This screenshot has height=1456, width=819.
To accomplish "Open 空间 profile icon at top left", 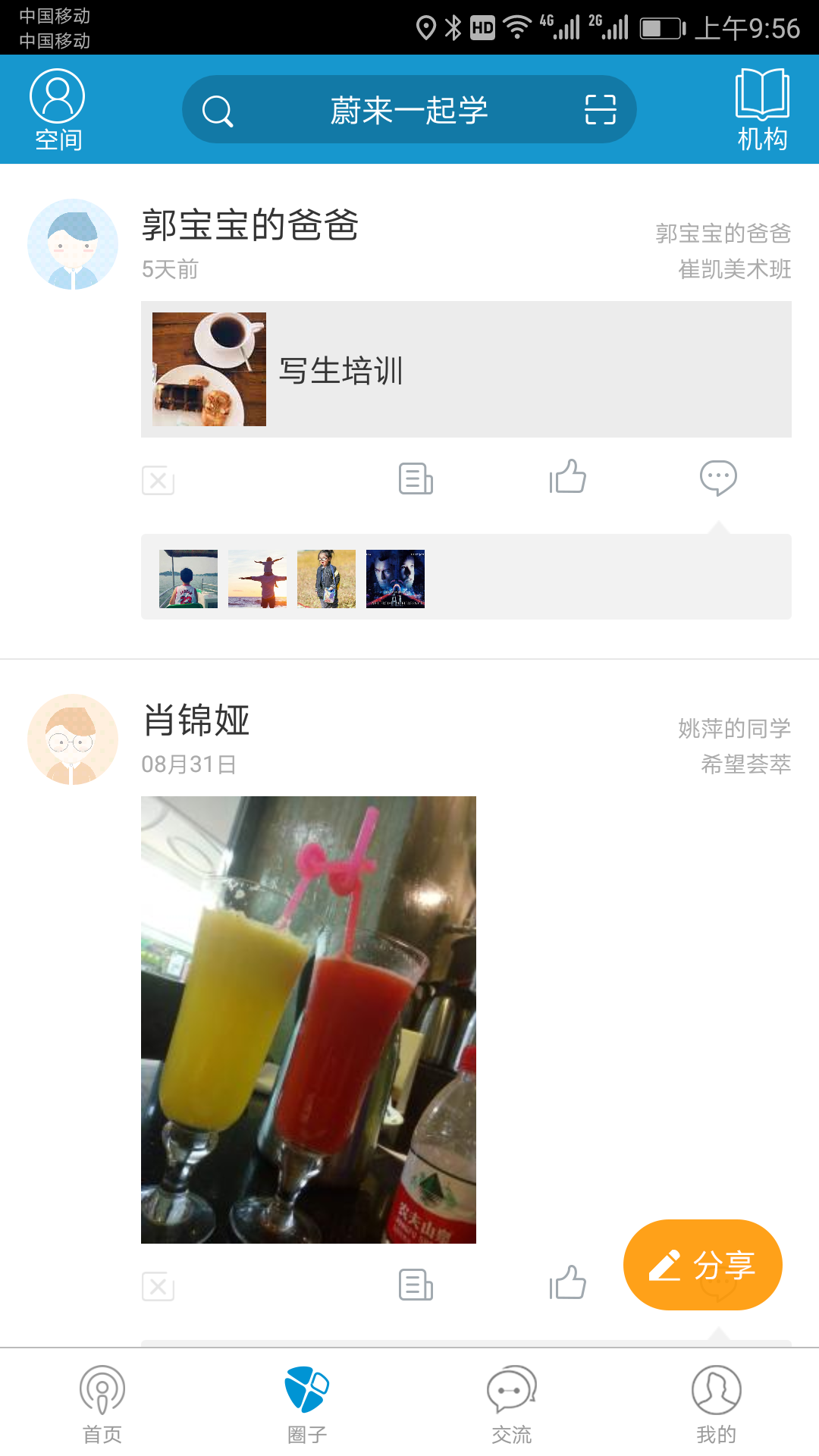I will pyautogui.click(x=57, y=108).
